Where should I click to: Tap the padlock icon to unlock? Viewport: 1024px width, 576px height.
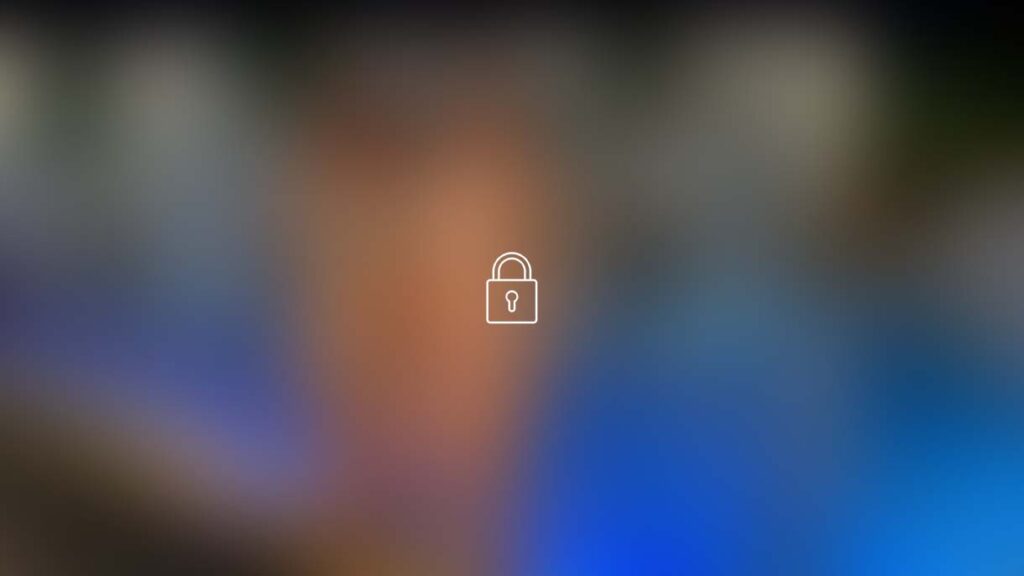511,289
